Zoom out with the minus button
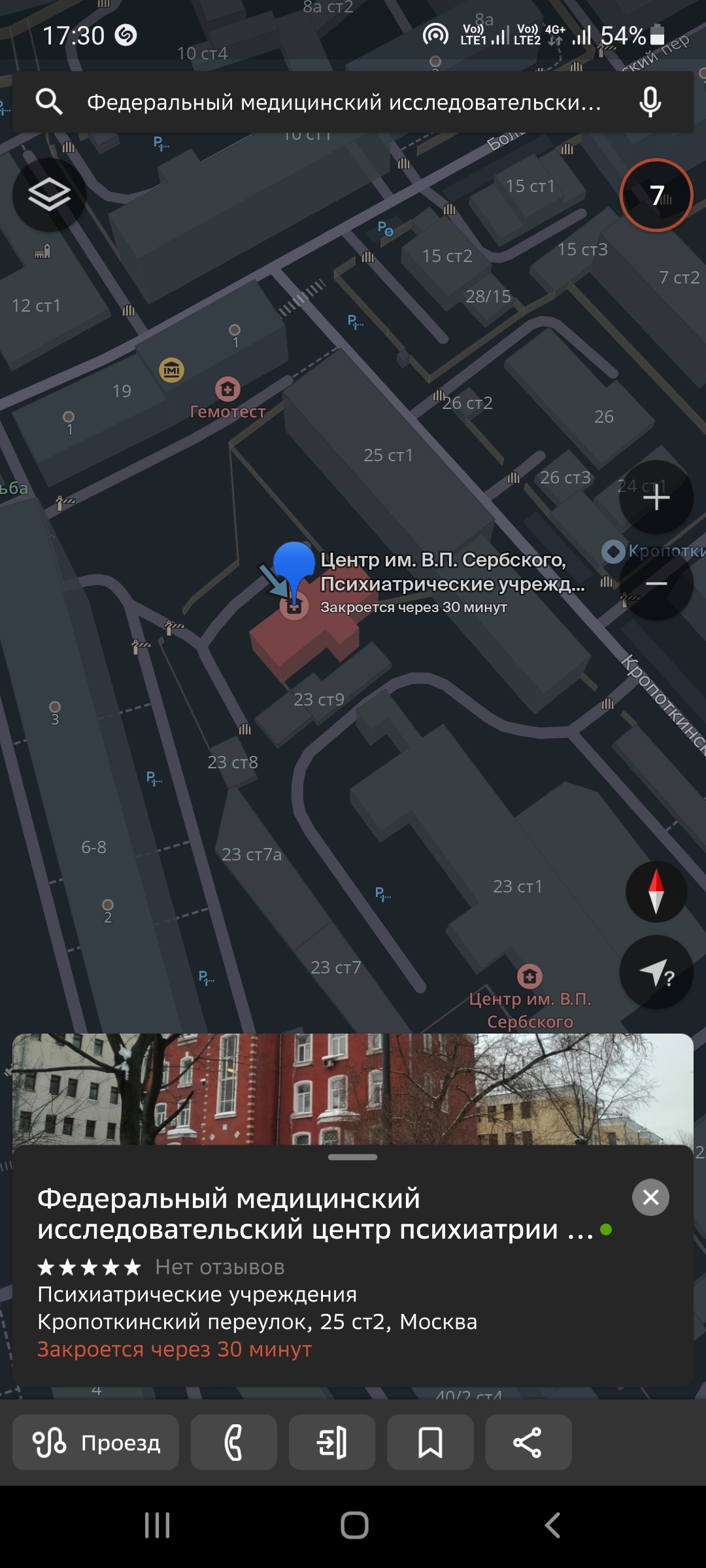This screenshot has height=1568, width=706. coord(656,583)
